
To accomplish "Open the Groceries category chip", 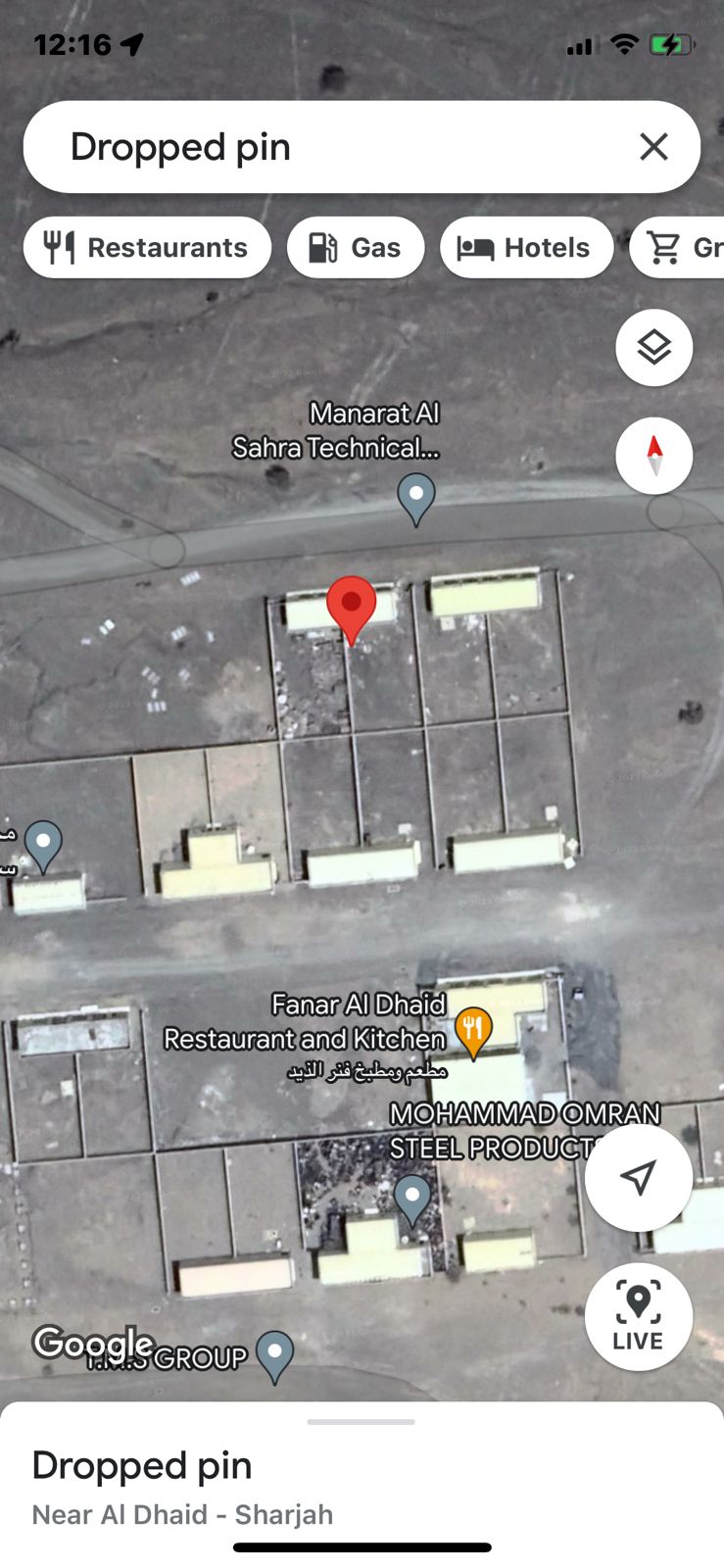I will pos(686,247).
